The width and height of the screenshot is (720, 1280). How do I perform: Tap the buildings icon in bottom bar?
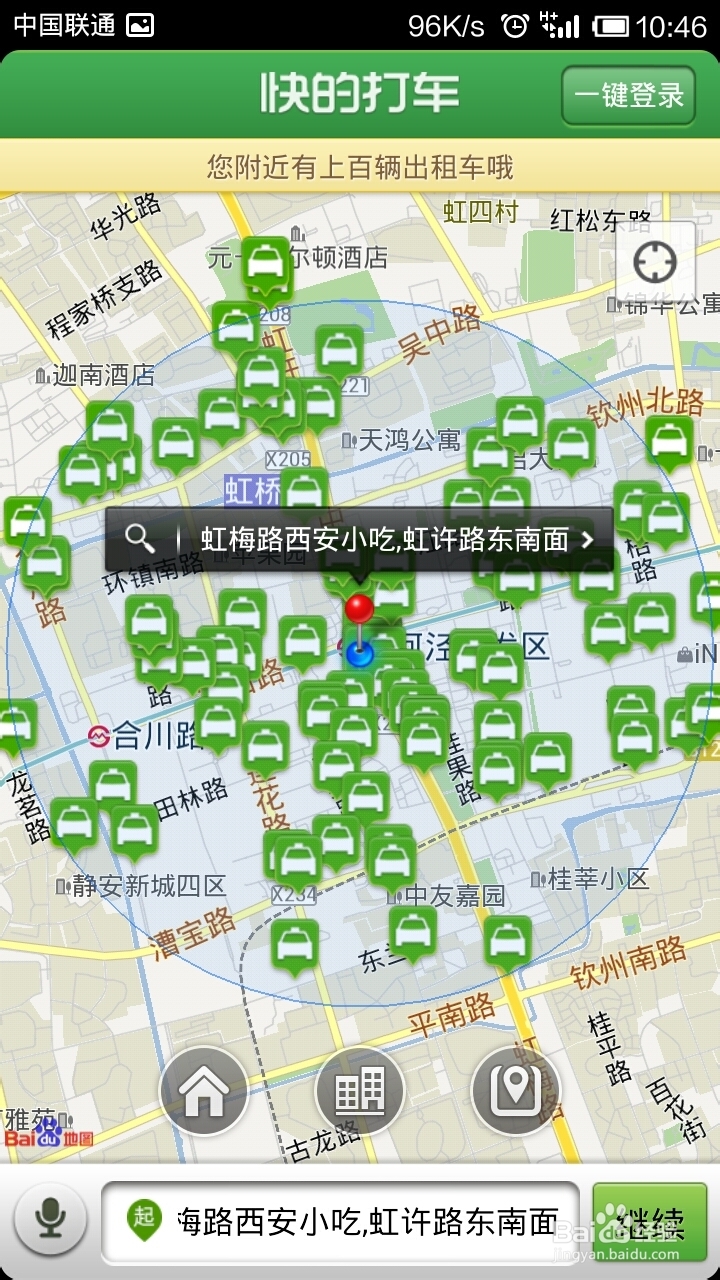click(360, 1090)
